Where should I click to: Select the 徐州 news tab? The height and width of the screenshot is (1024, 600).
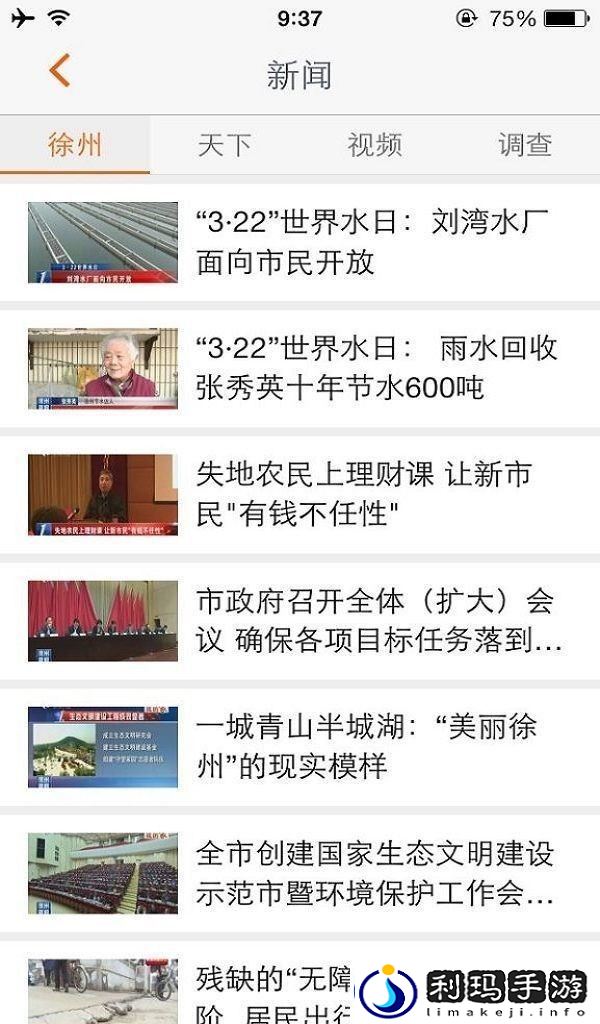75,145
